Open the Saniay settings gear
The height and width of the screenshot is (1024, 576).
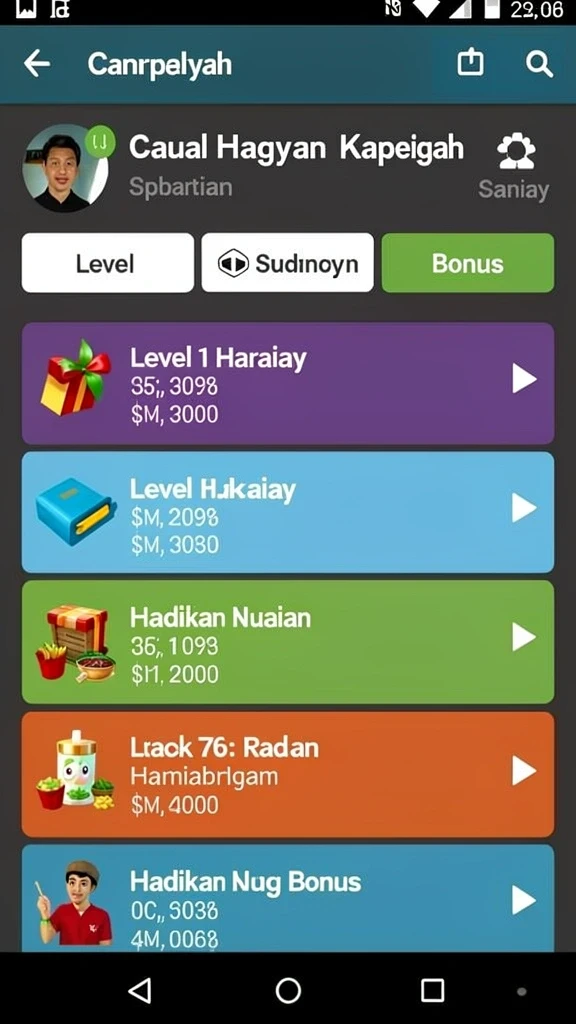click(x=516, y=152)
